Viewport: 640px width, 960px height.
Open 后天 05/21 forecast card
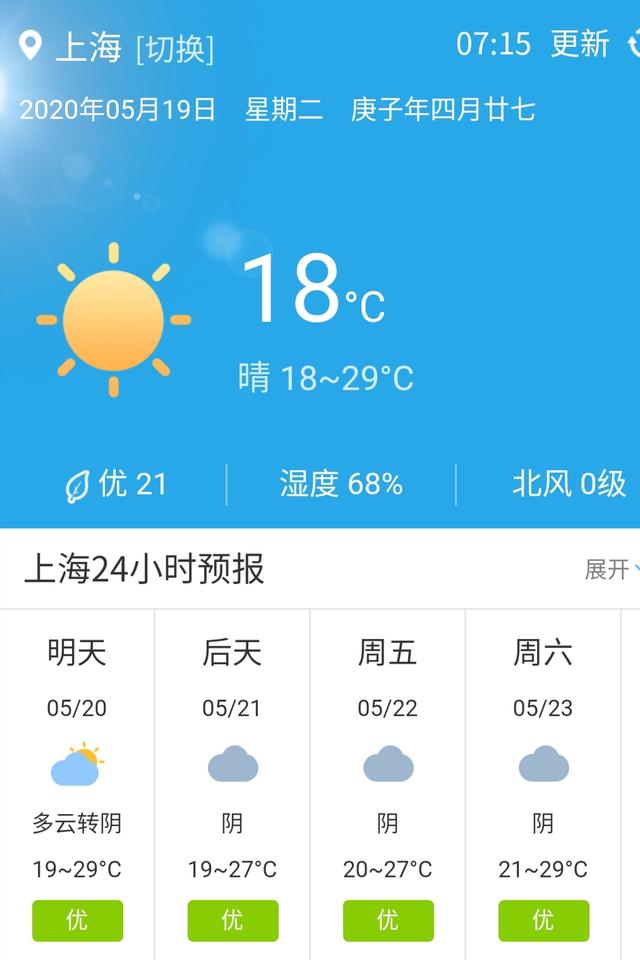(232, 780)
